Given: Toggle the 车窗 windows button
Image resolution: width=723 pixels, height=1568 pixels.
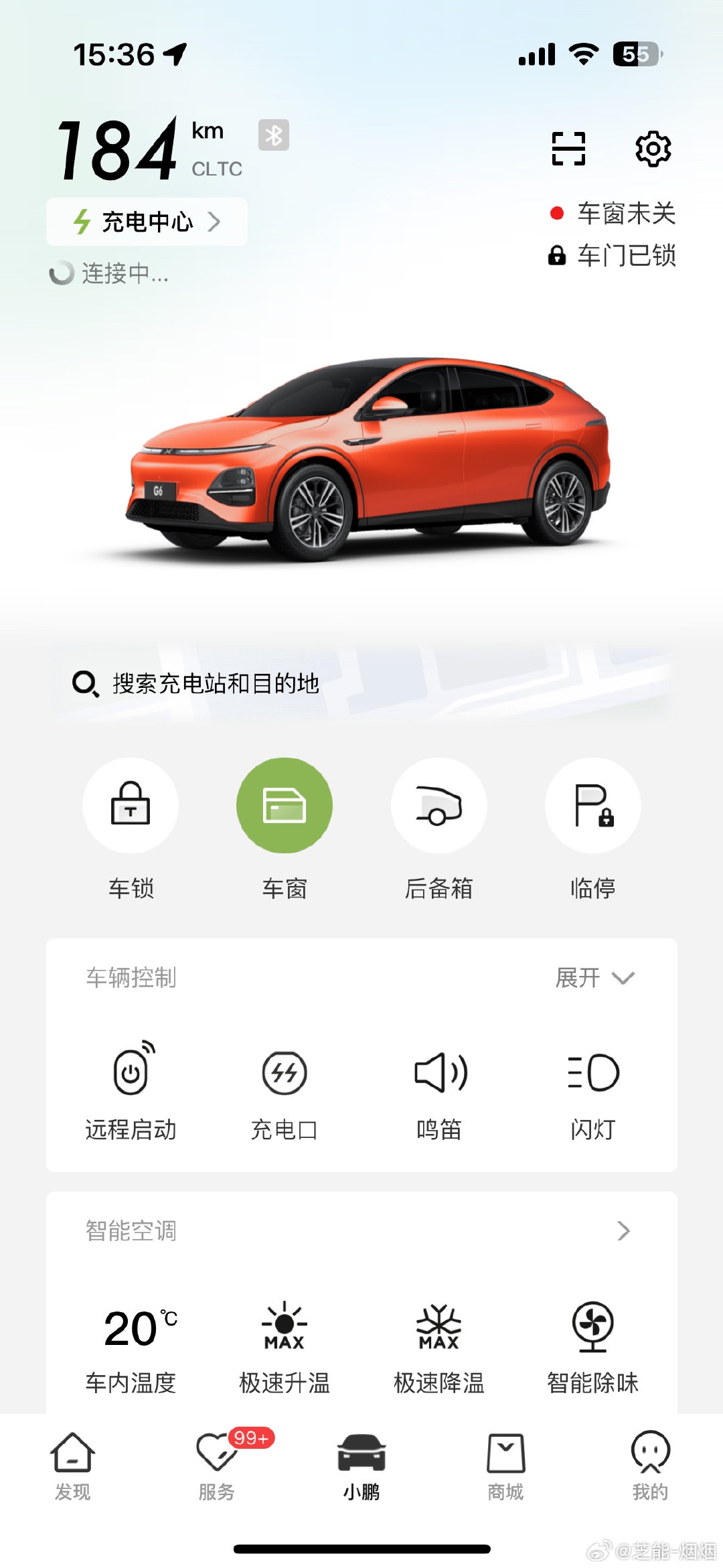Looking at the screenshot, I should pyautogui.click(x=285, y=805).
